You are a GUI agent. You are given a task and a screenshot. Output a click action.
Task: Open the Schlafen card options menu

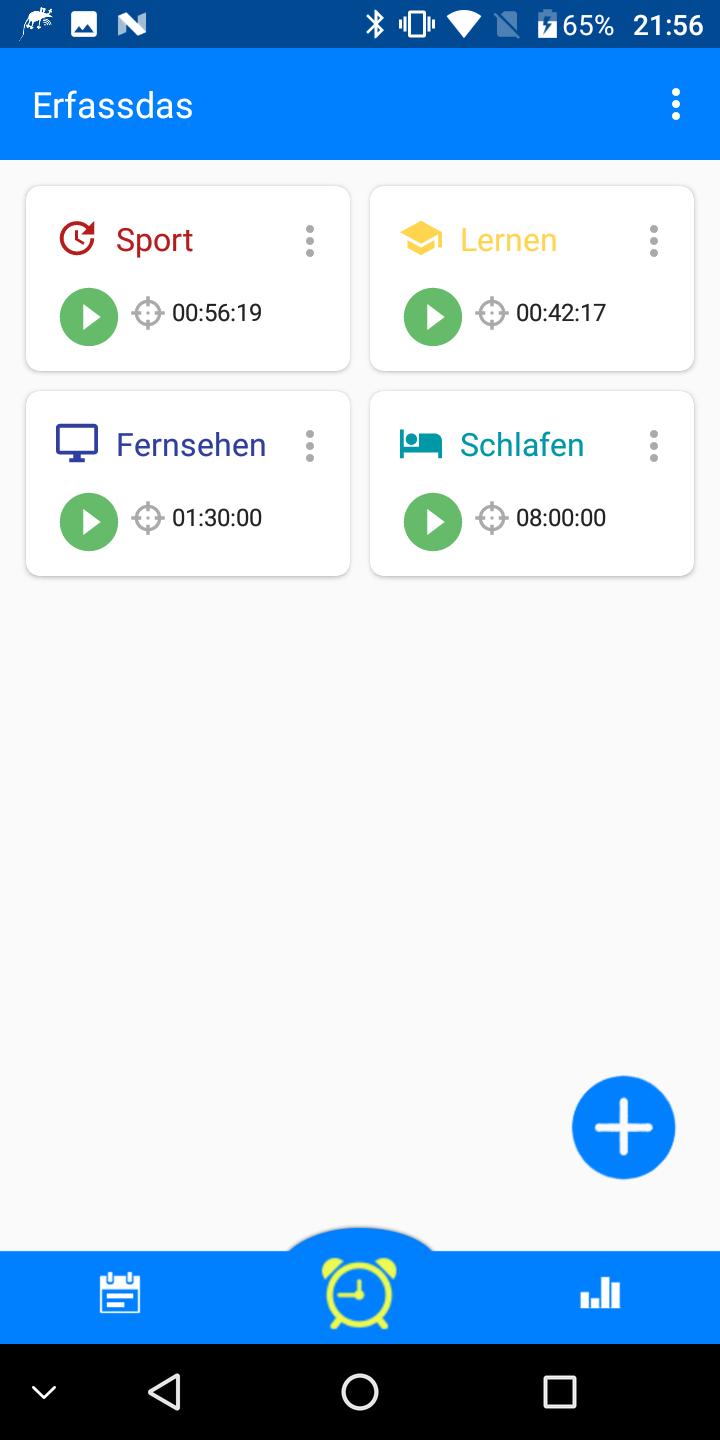(654, 446)
